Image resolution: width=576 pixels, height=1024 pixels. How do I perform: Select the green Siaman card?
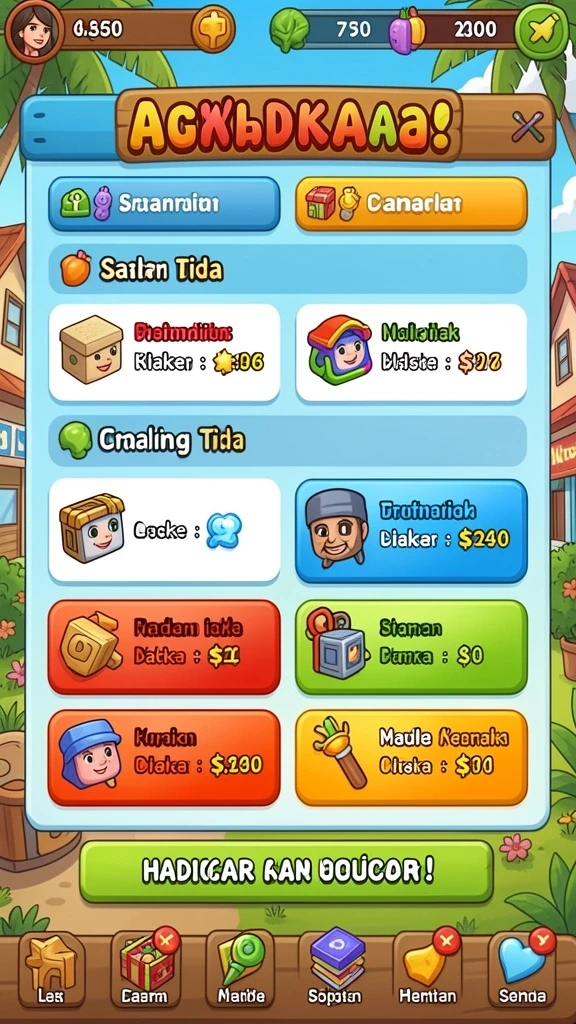coord(411,647)
